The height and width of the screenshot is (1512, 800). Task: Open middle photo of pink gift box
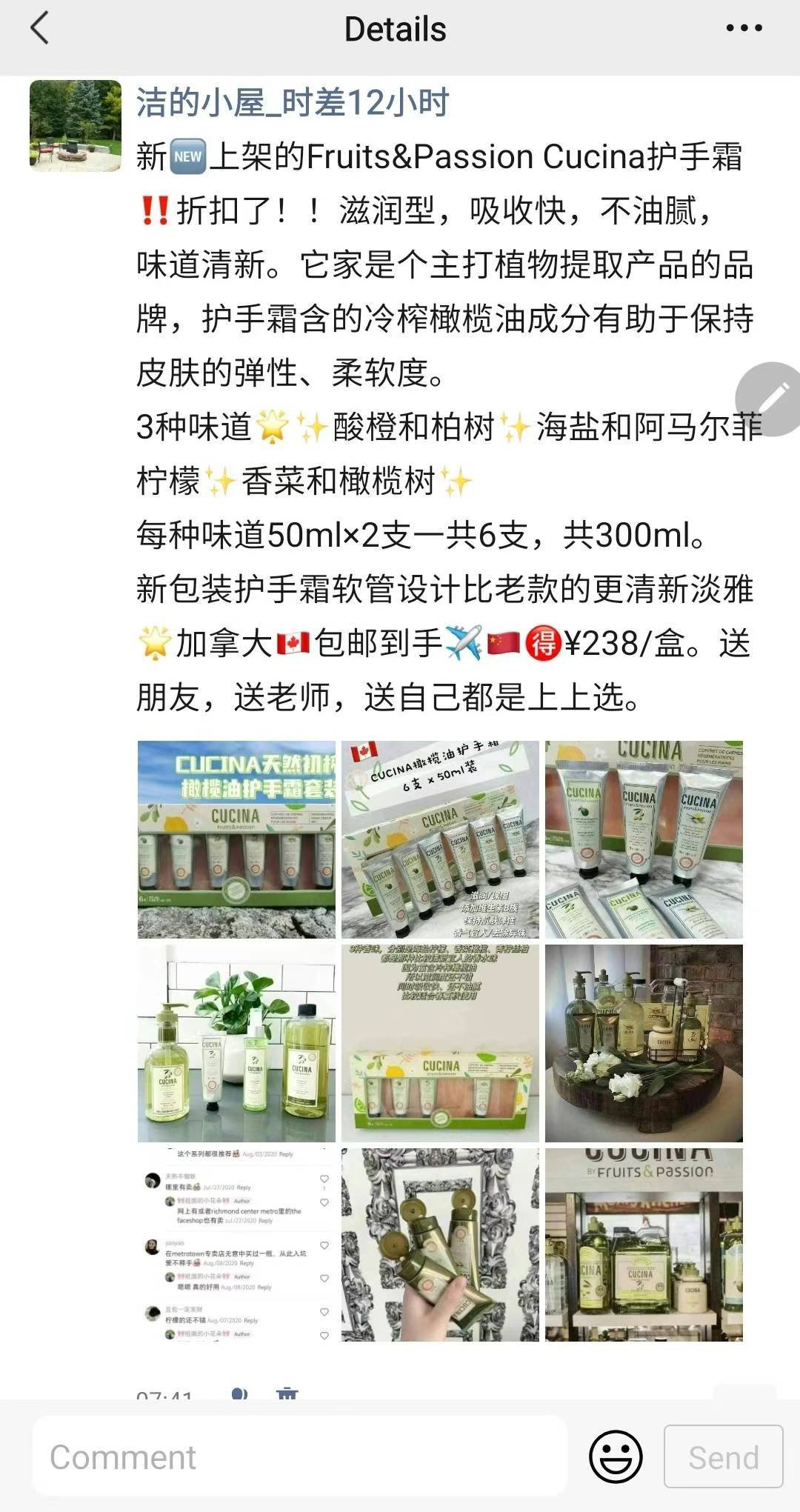pos(440,1043)
